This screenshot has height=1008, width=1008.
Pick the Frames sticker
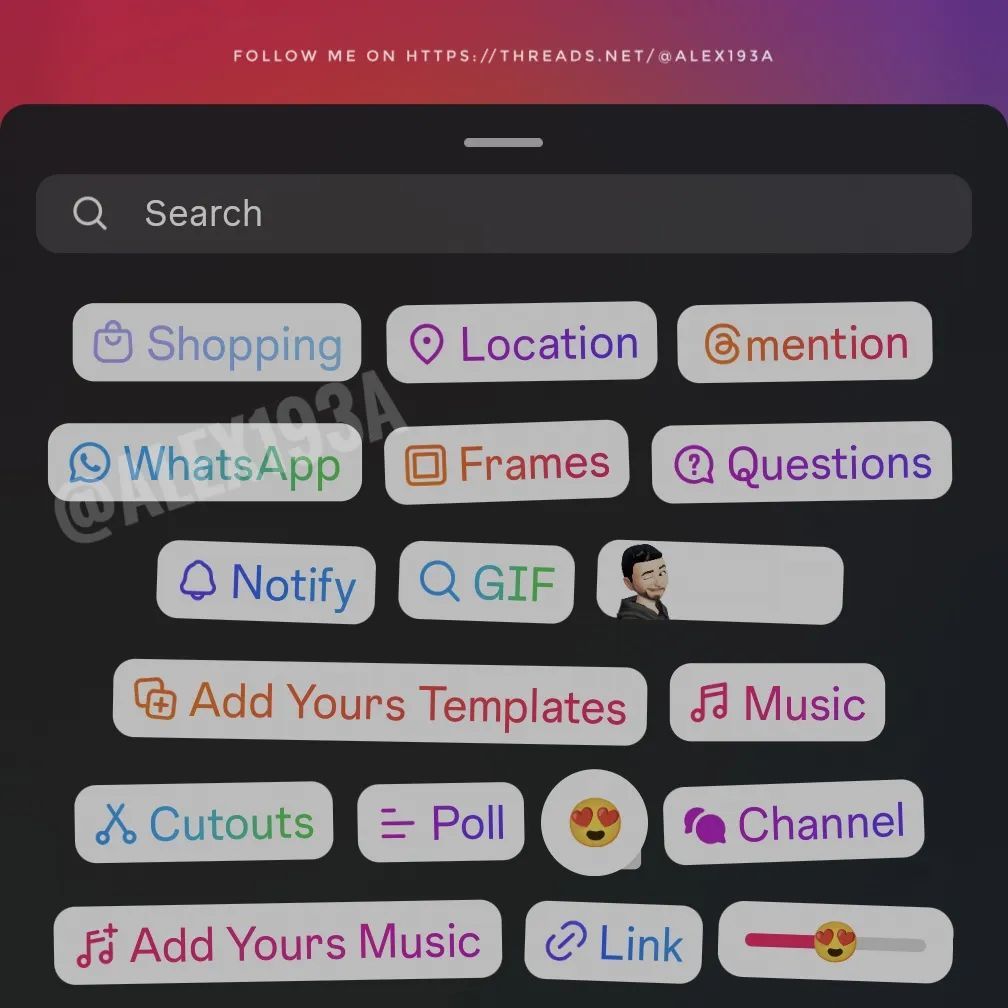tap(507, 463)
